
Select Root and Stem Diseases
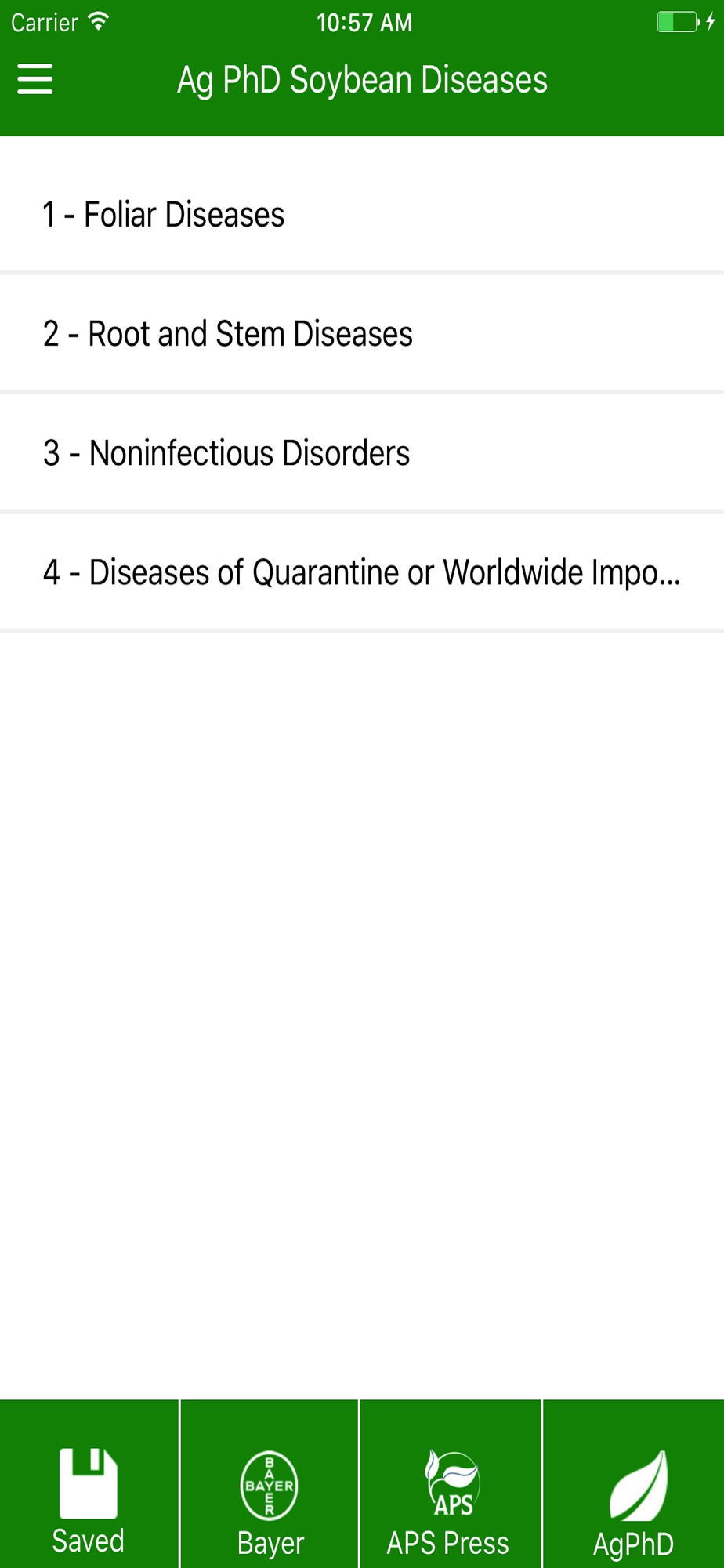tap(362, 333)
